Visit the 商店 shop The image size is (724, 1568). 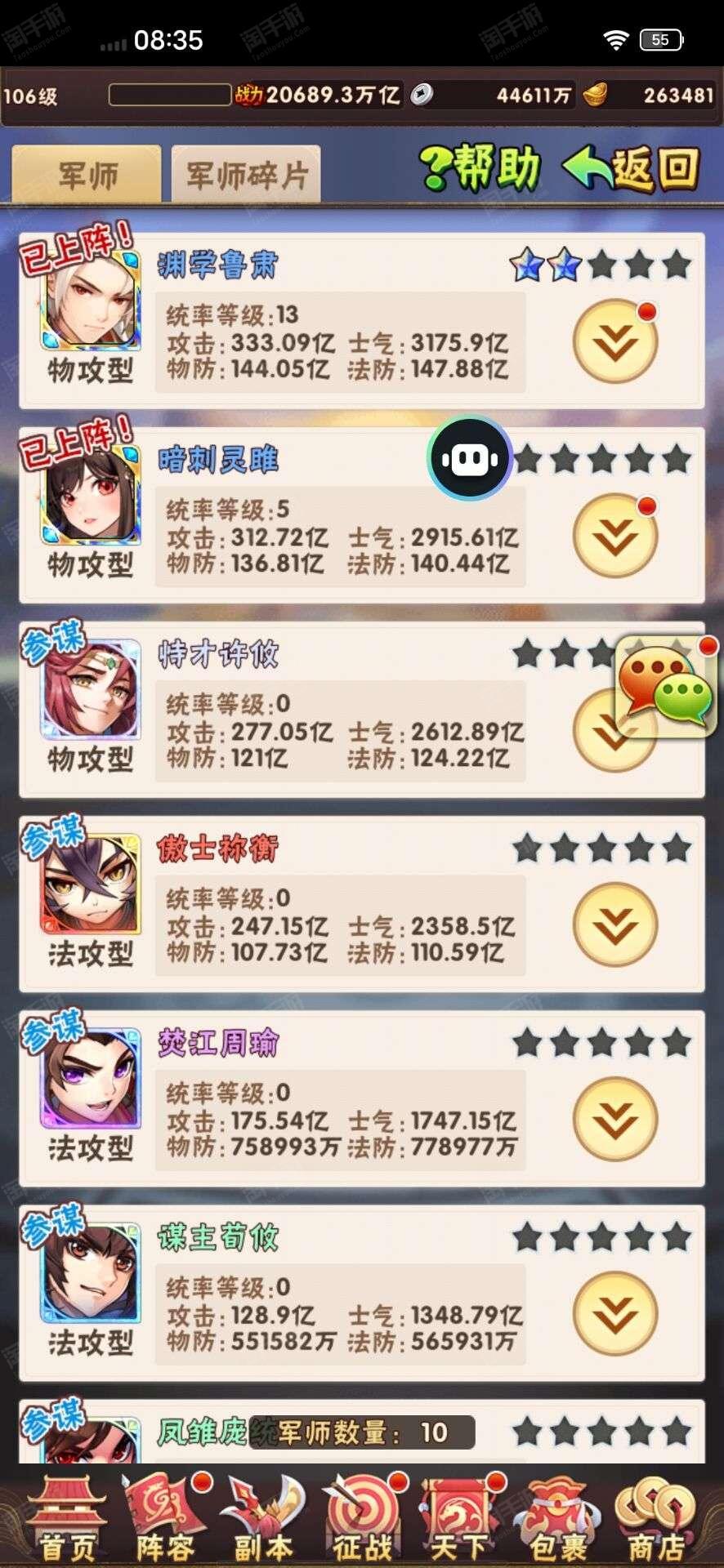pos(656,1517)
